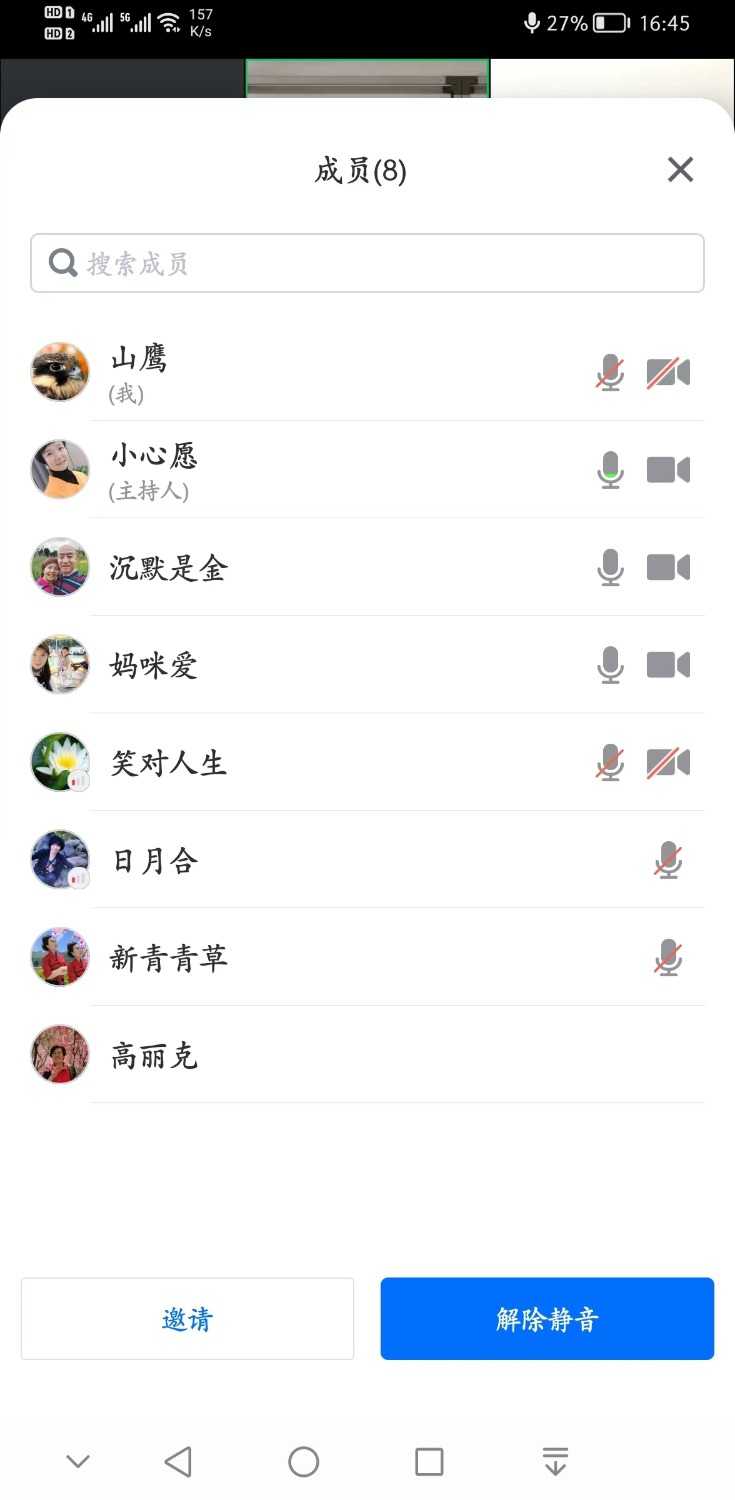
Task: Invite new members with 邀请
Action: coord(187,1319)
